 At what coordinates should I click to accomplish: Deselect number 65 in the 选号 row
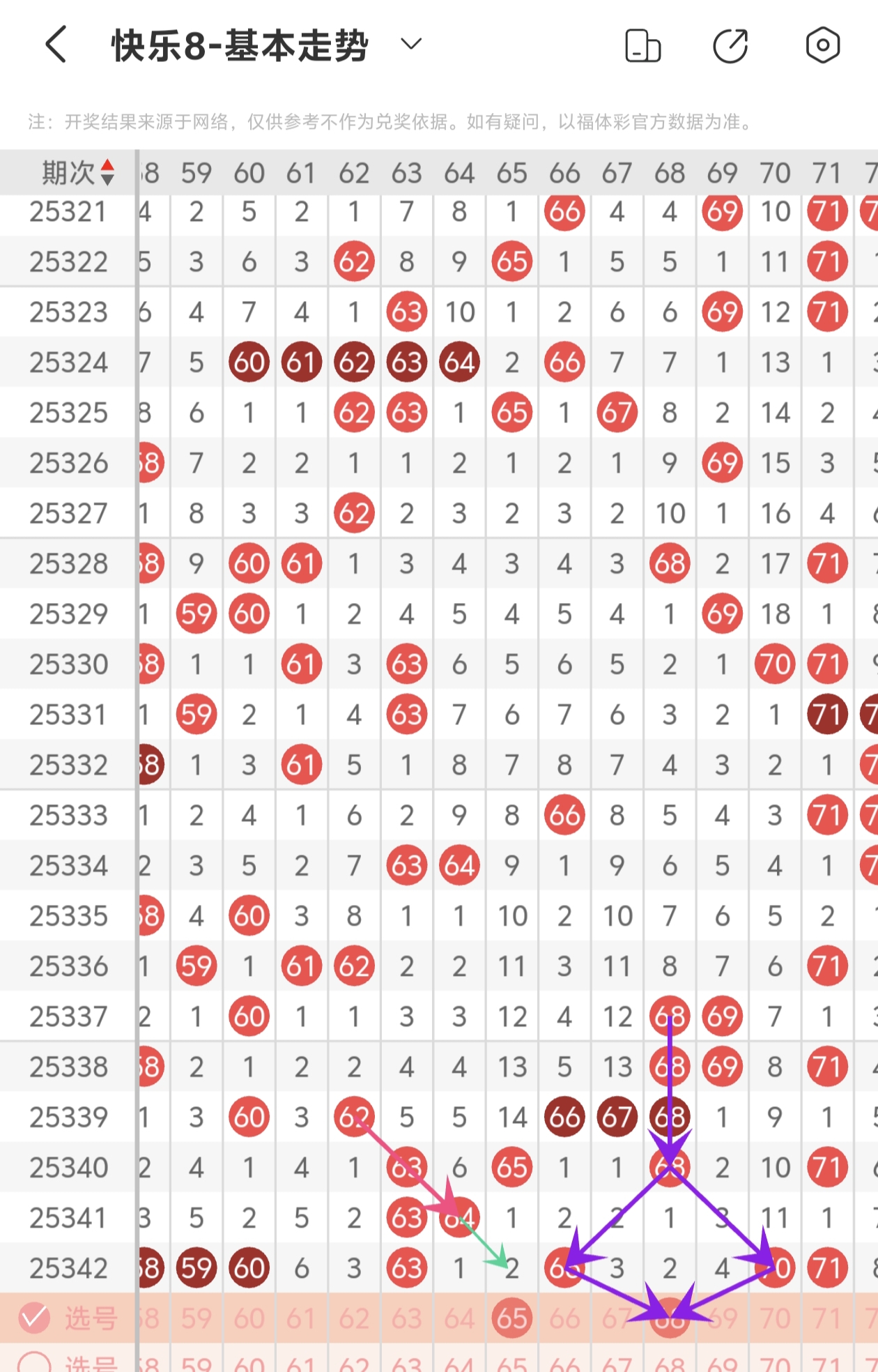coord(512,1318)
